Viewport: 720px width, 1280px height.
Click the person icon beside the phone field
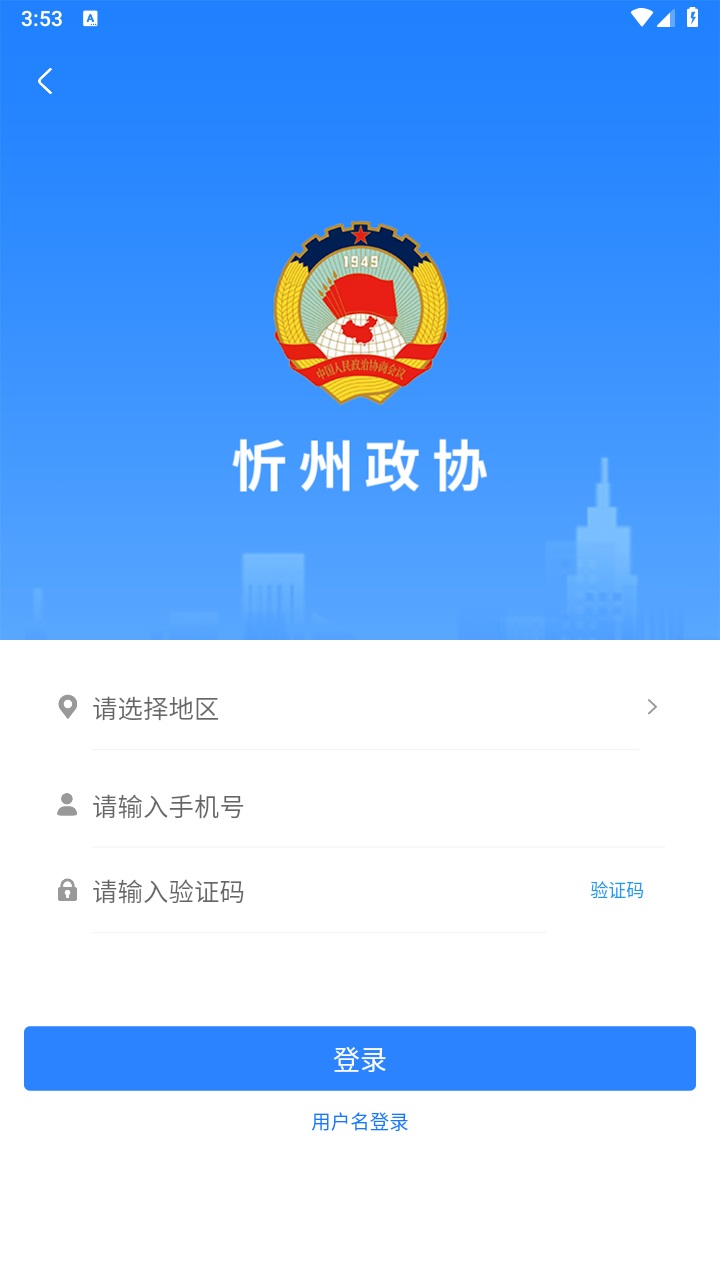[67, 806]
